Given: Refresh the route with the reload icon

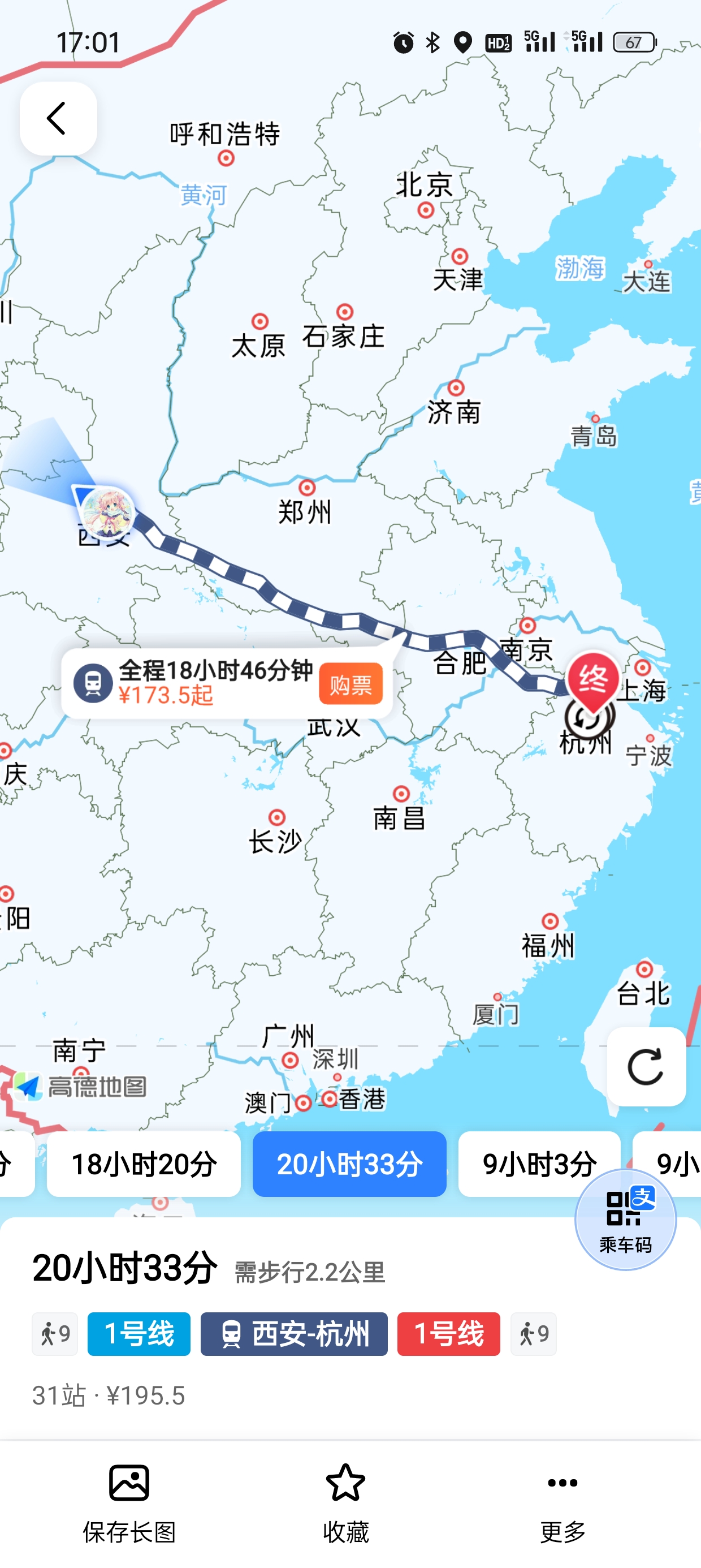Looking at the screenshot, I should (646, 1066).
